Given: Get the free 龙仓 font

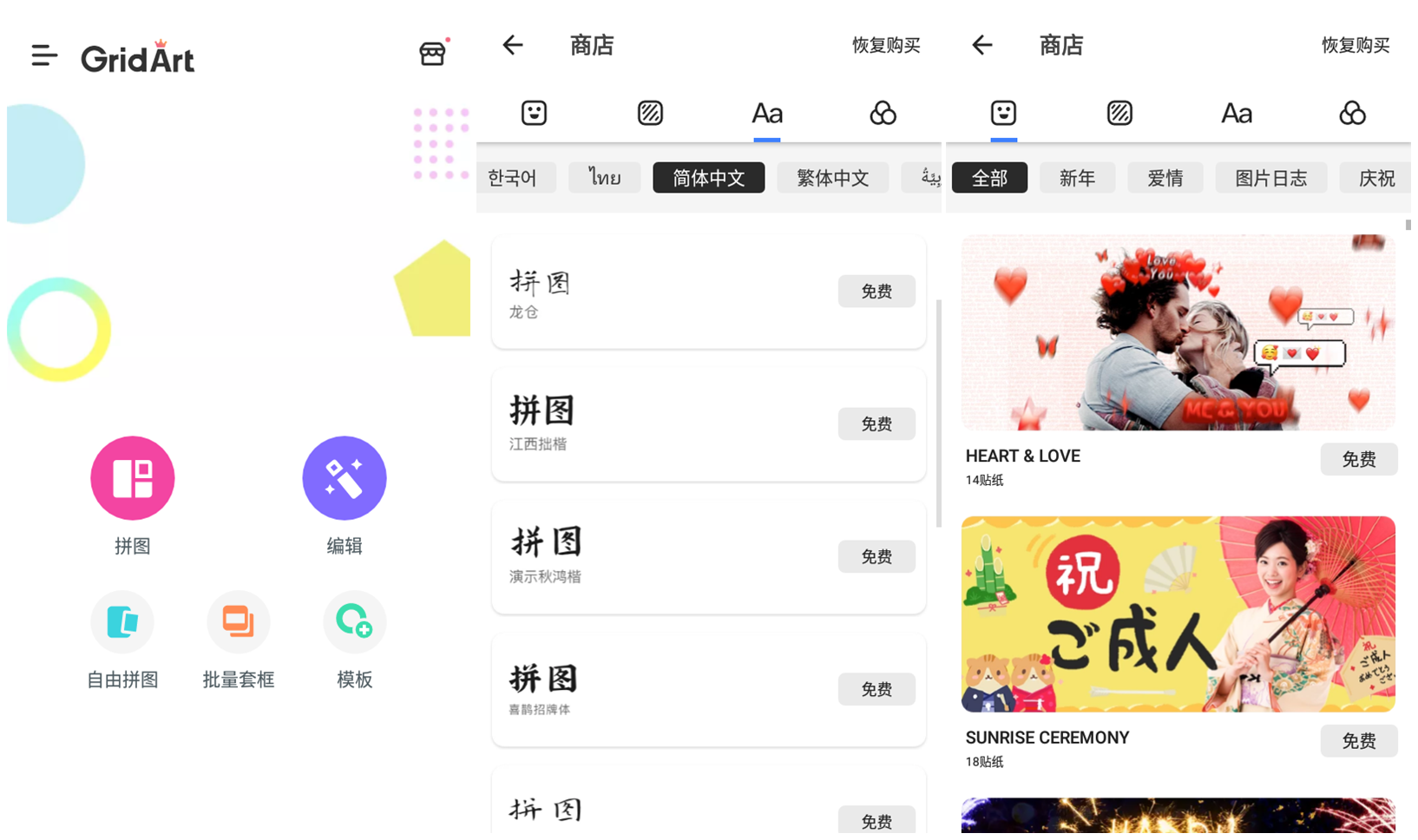Looking at the screenshot, I should tap(876, 292).
